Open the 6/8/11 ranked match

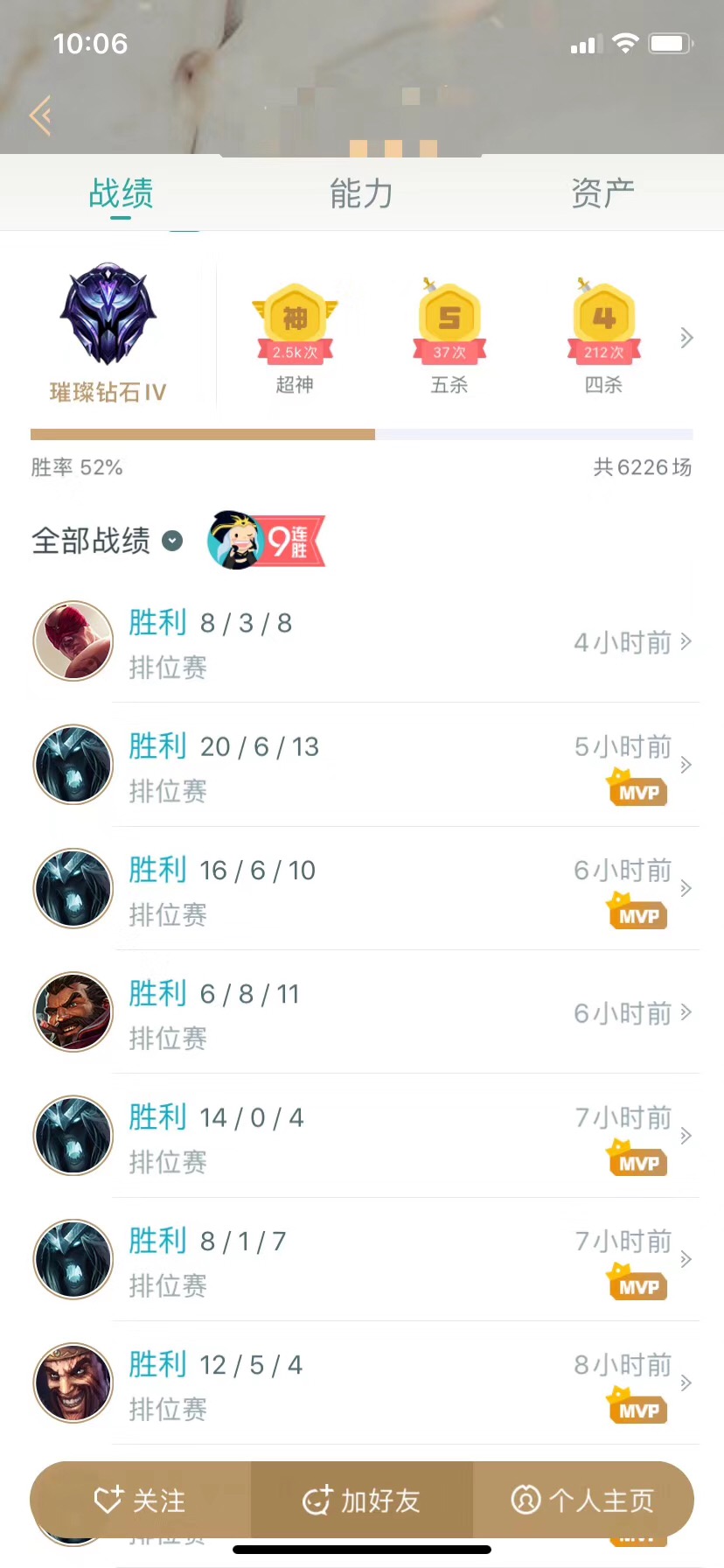362,1013
